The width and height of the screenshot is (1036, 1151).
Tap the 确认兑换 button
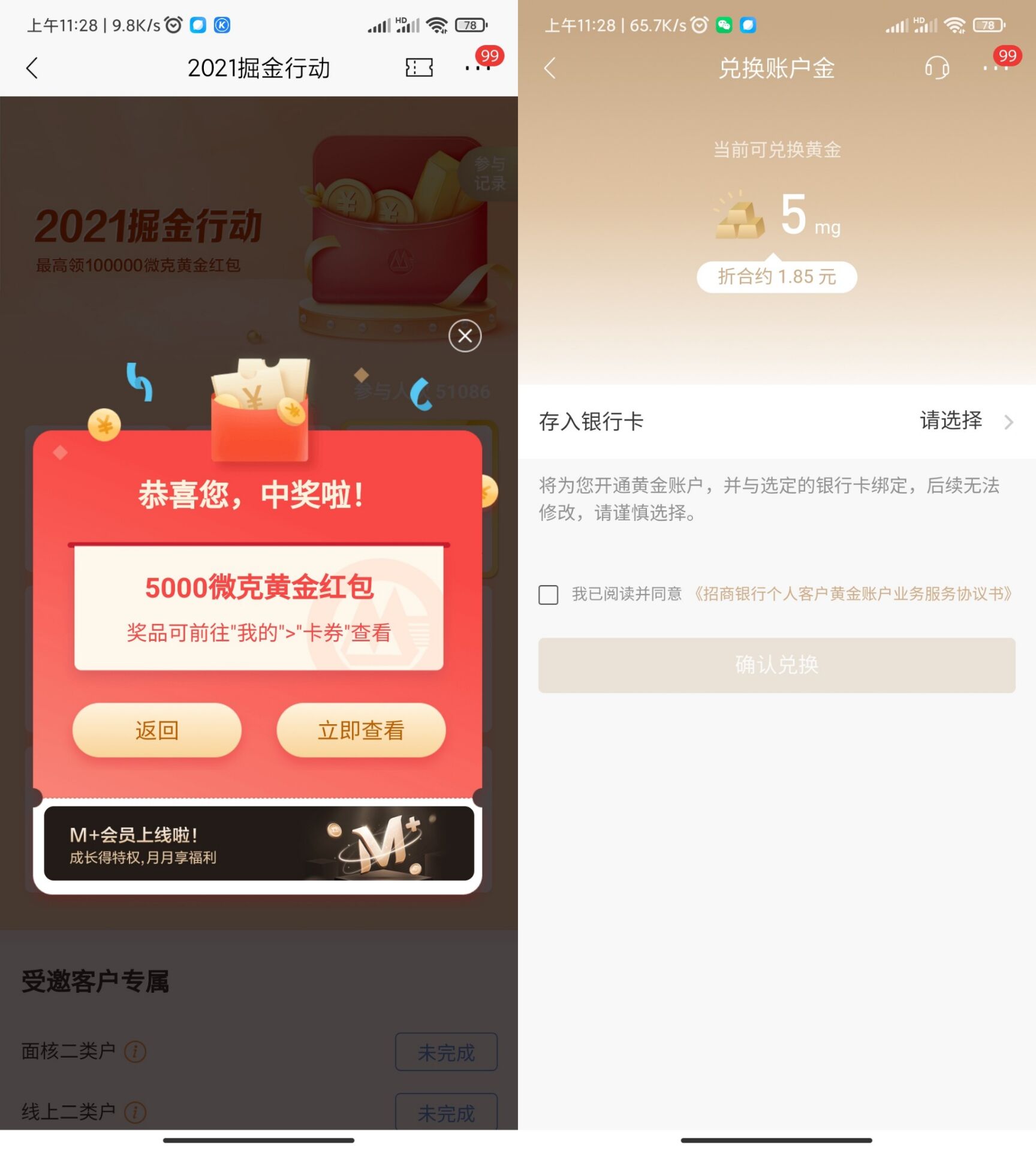[x=776, y=665]
